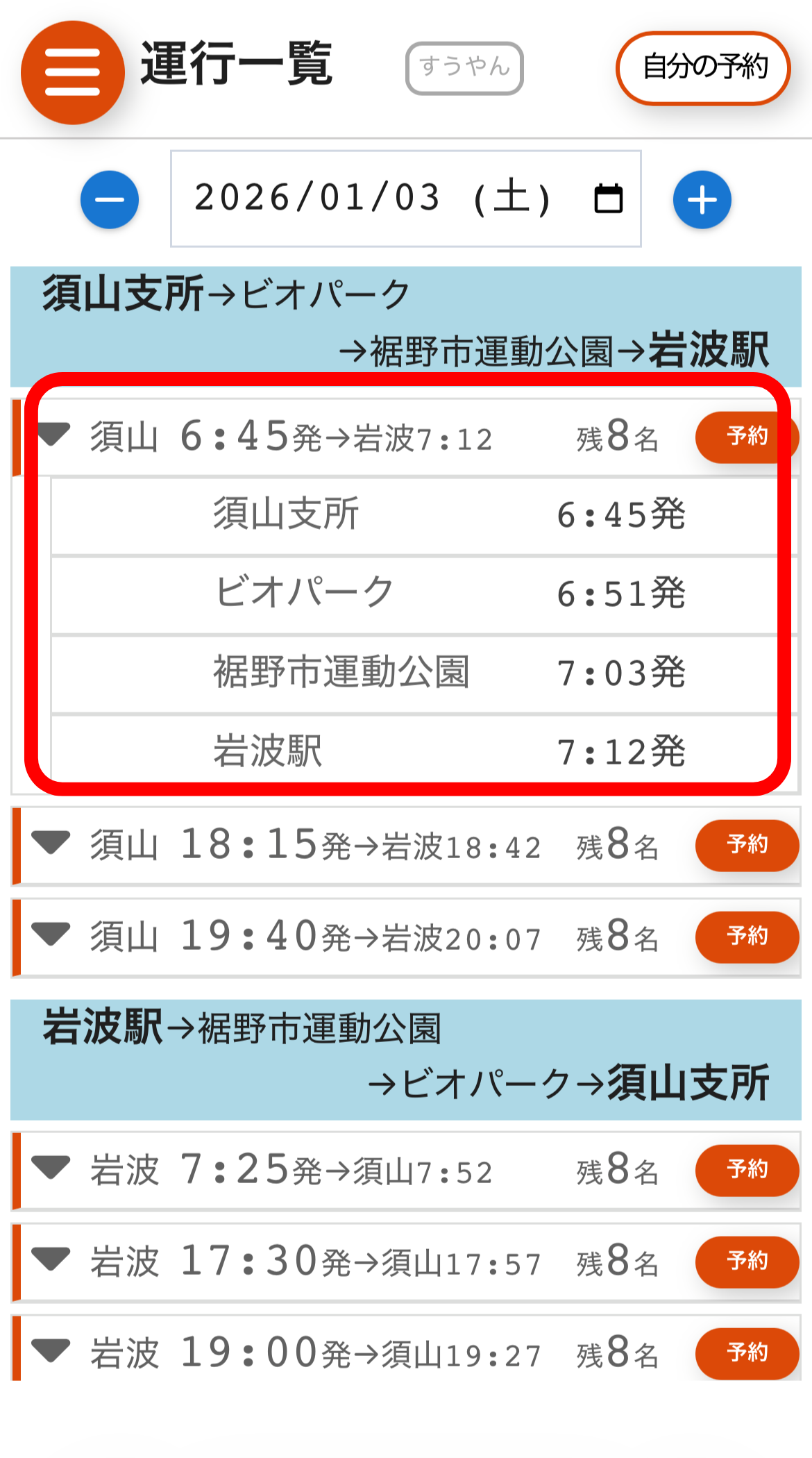Reserve the 須山 18:15発 trip

(746, 845)
